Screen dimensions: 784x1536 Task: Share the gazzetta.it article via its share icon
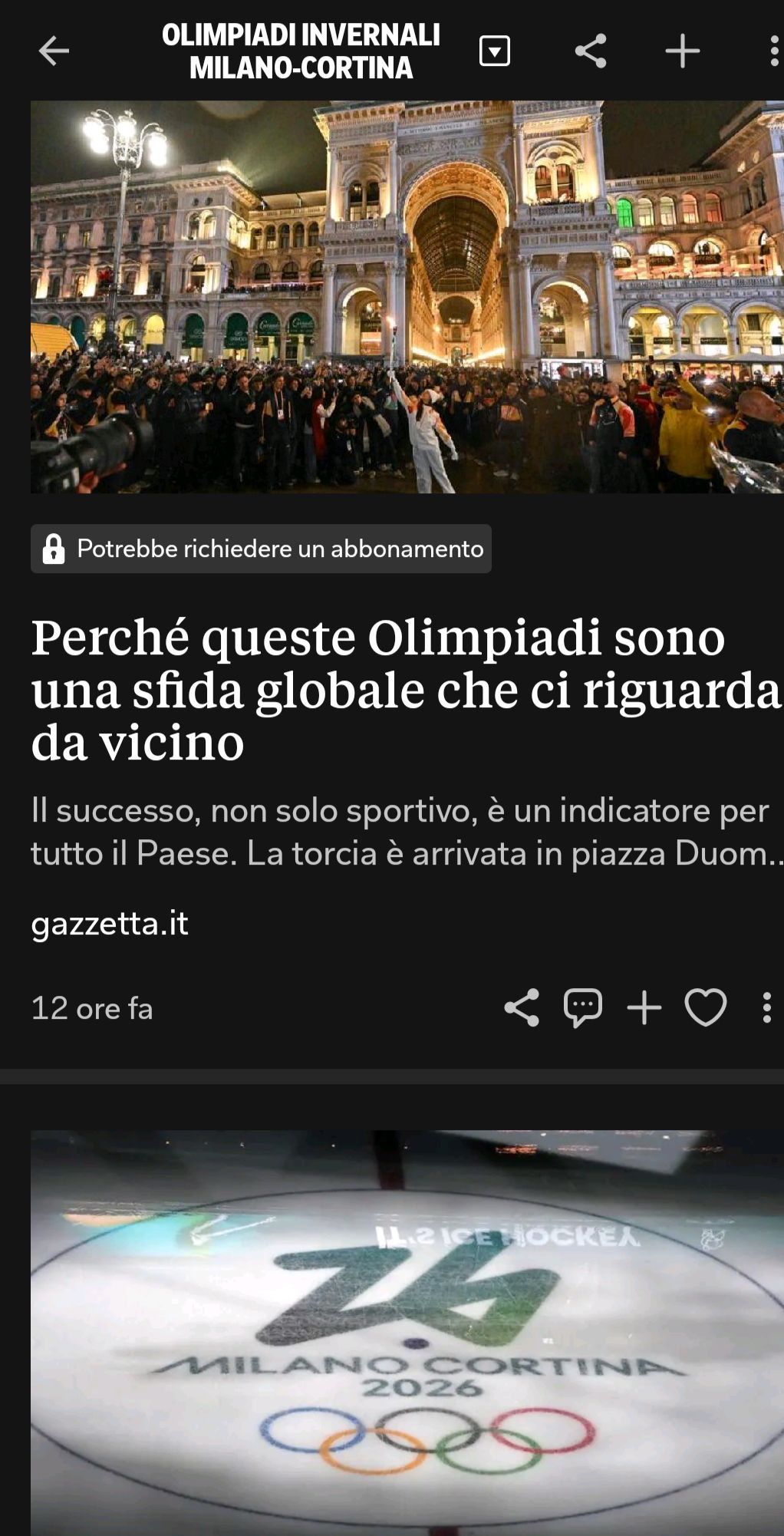click(x=524, y=1007)
